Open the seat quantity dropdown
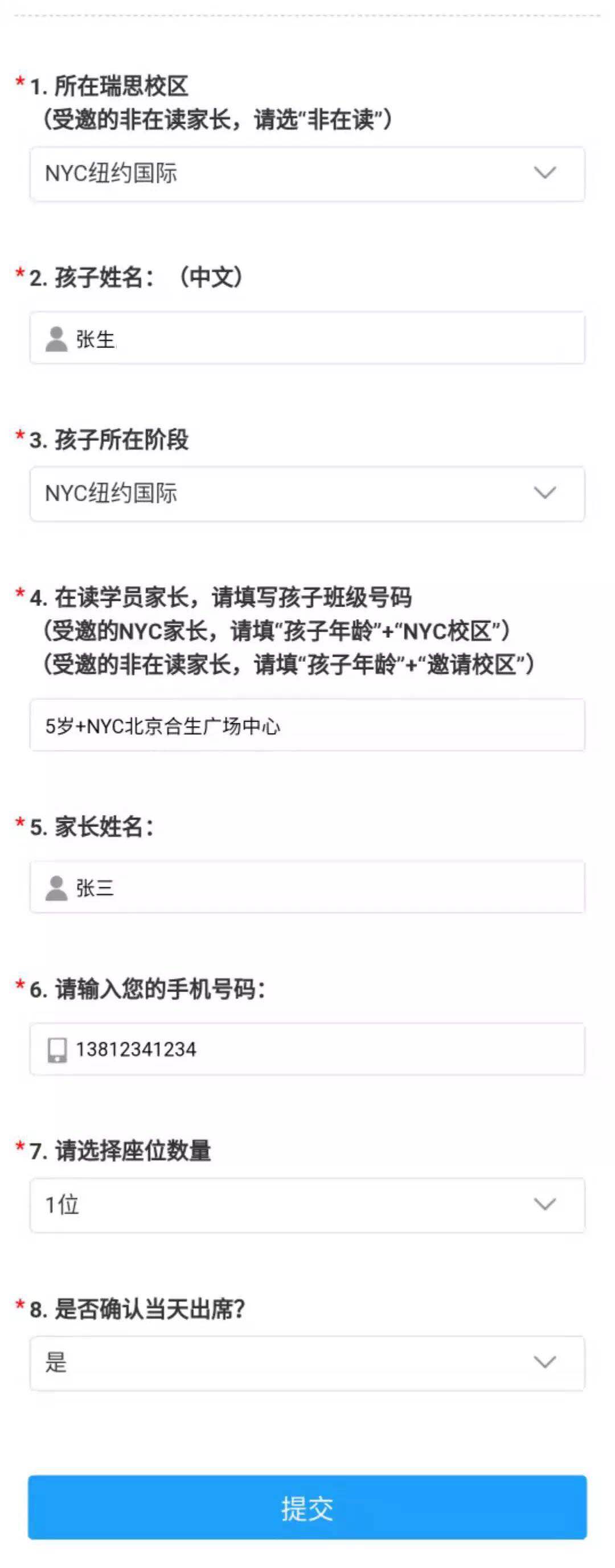The image size is (615, 1568). tap(307, 1205)
